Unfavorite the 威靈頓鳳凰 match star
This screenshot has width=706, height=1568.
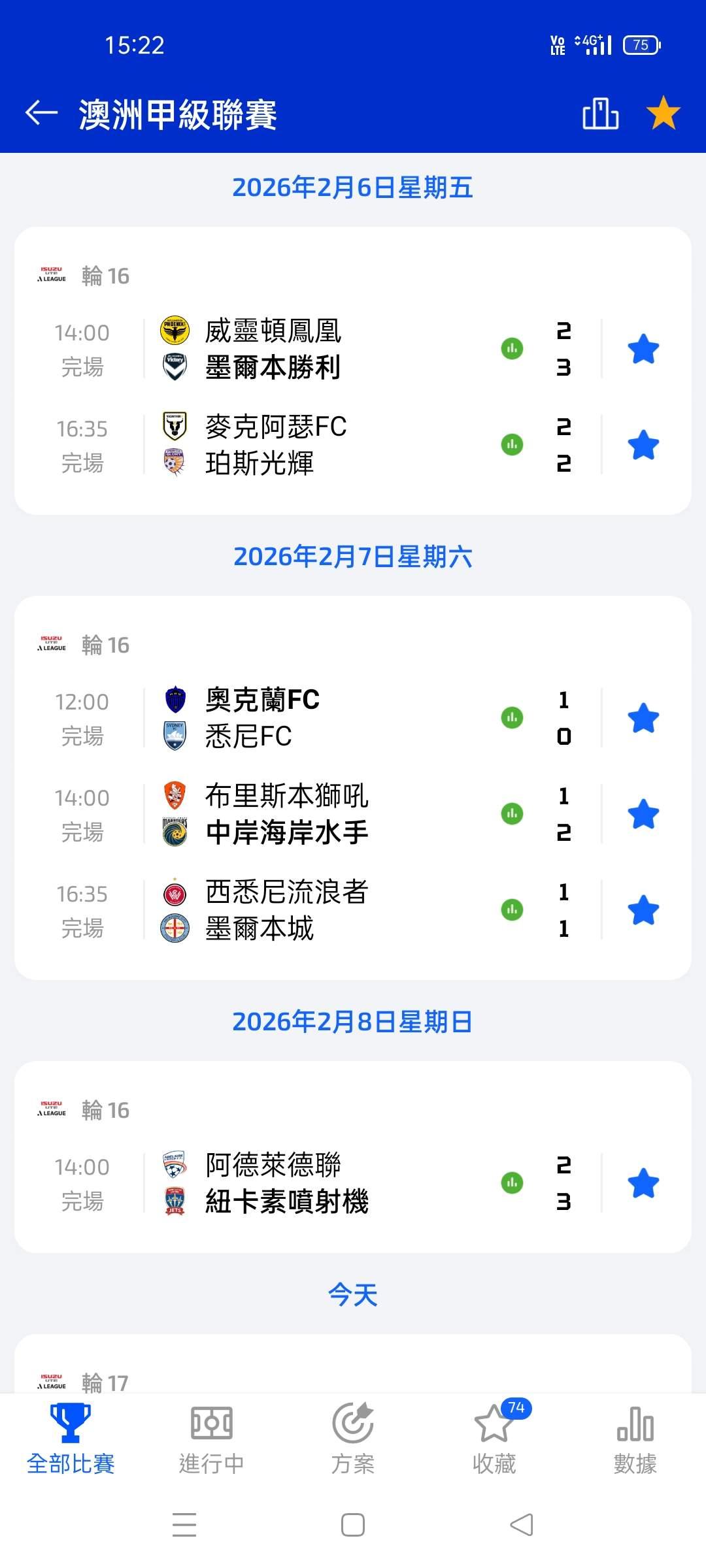tap(643, 350)
